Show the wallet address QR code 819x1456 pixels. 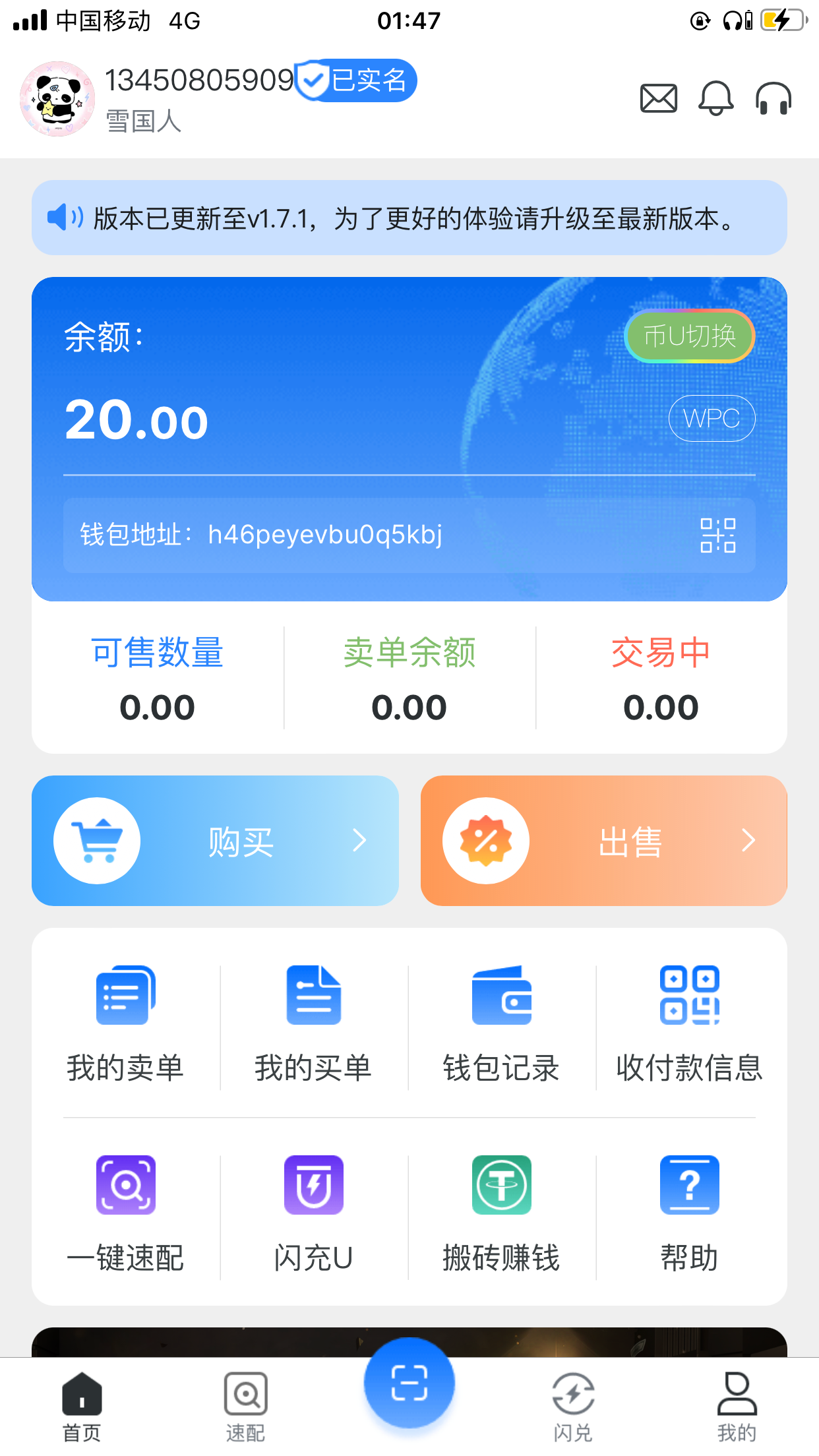tap(717, 535)
